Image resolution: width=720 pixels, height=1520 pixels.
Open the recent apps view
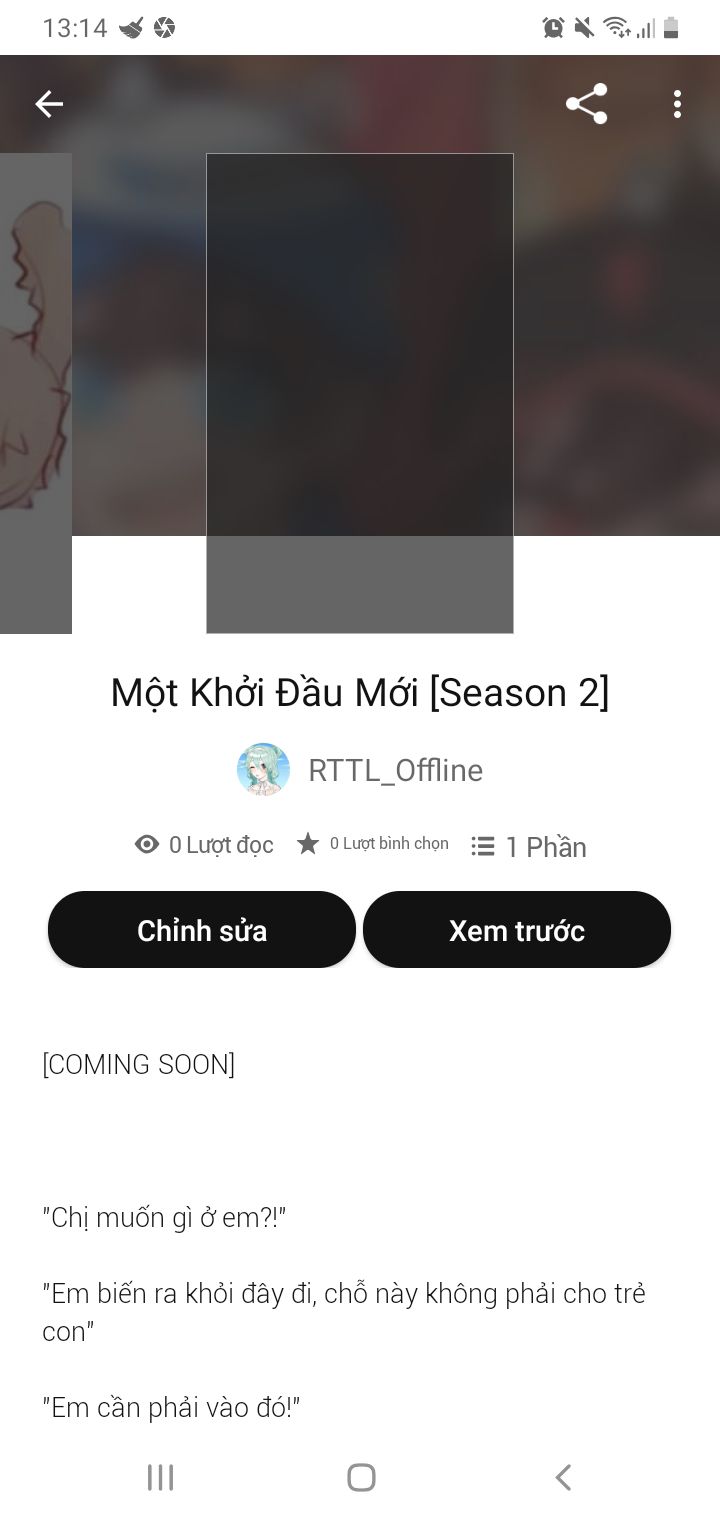[160, 1477]
